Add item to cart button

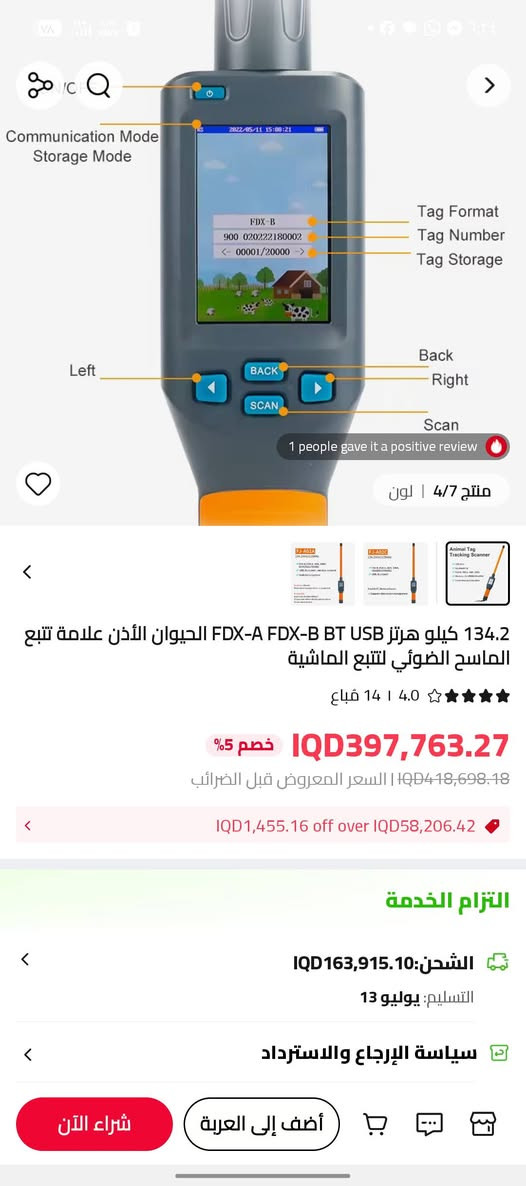click(x=261, y=1124)
